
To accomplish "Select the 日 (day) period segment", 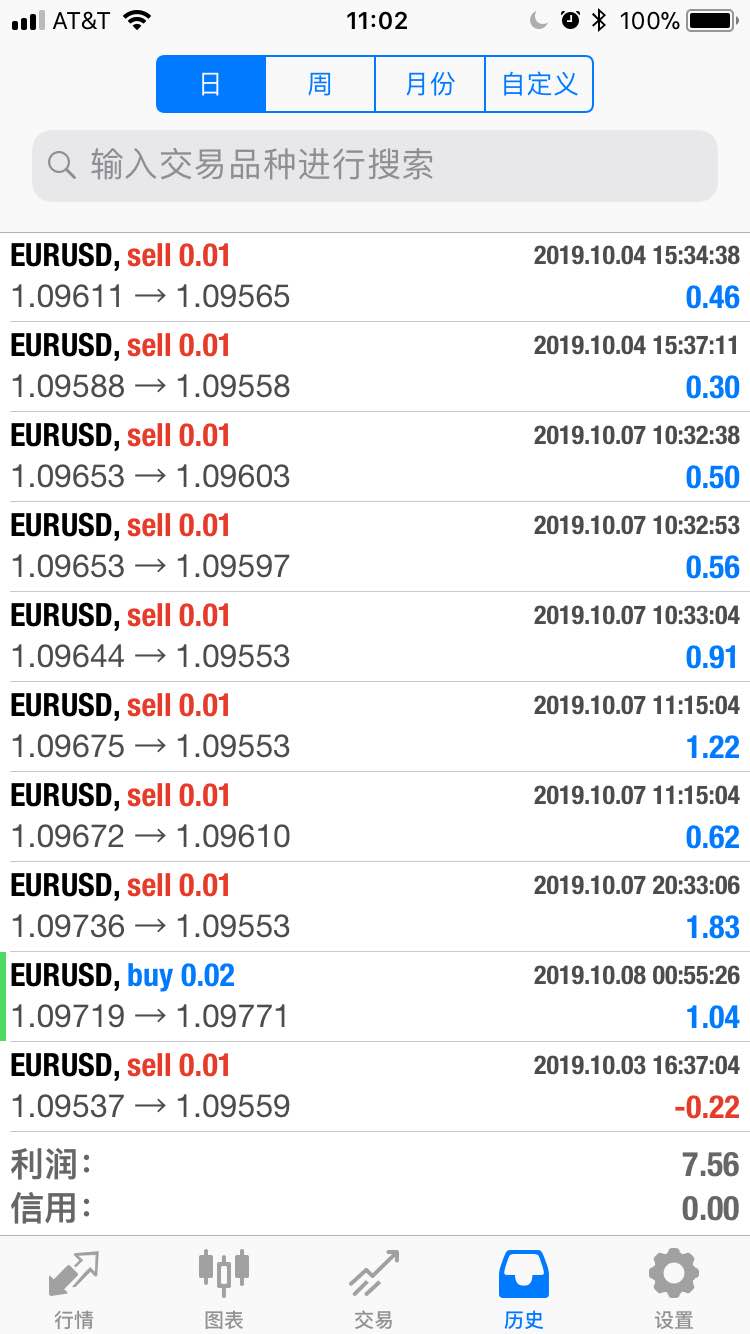I will [x=211, y=84].
